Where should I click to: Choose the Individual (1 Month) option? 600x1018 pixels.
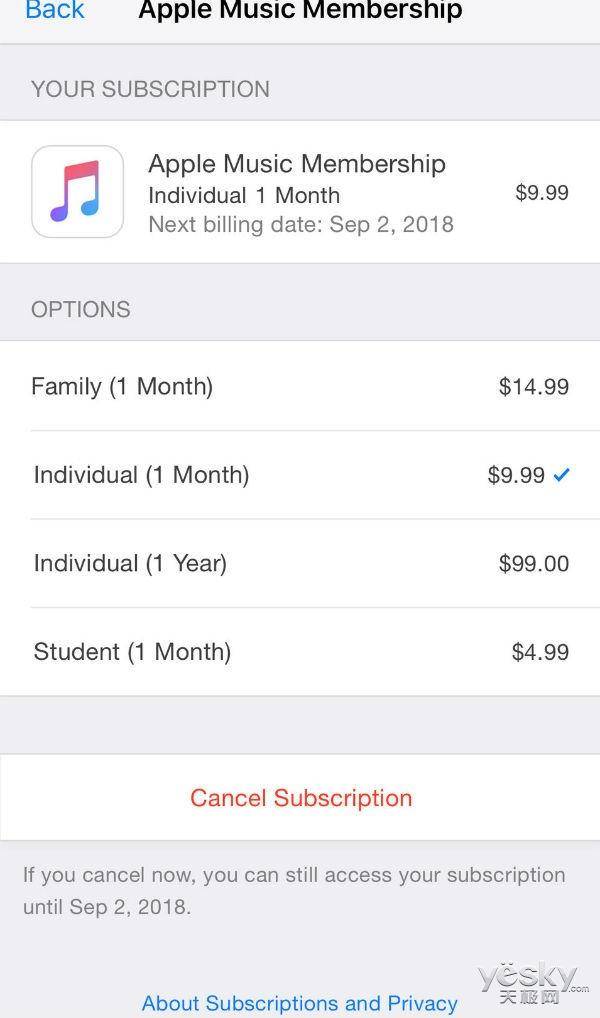click(x=300, y=475)
